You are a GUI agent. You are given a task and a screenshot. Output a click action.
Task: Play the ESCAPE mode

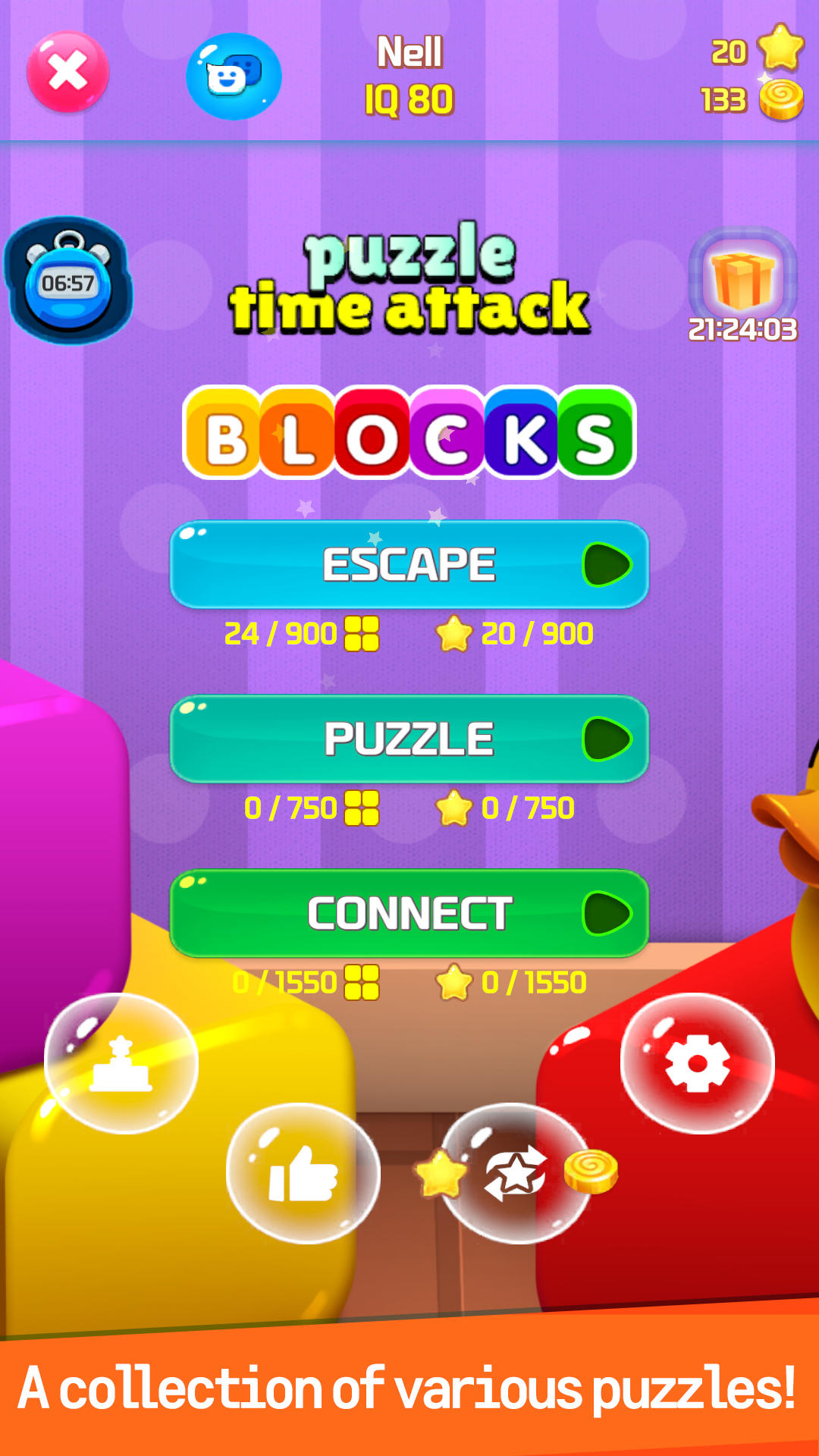(x=409, y=565)
